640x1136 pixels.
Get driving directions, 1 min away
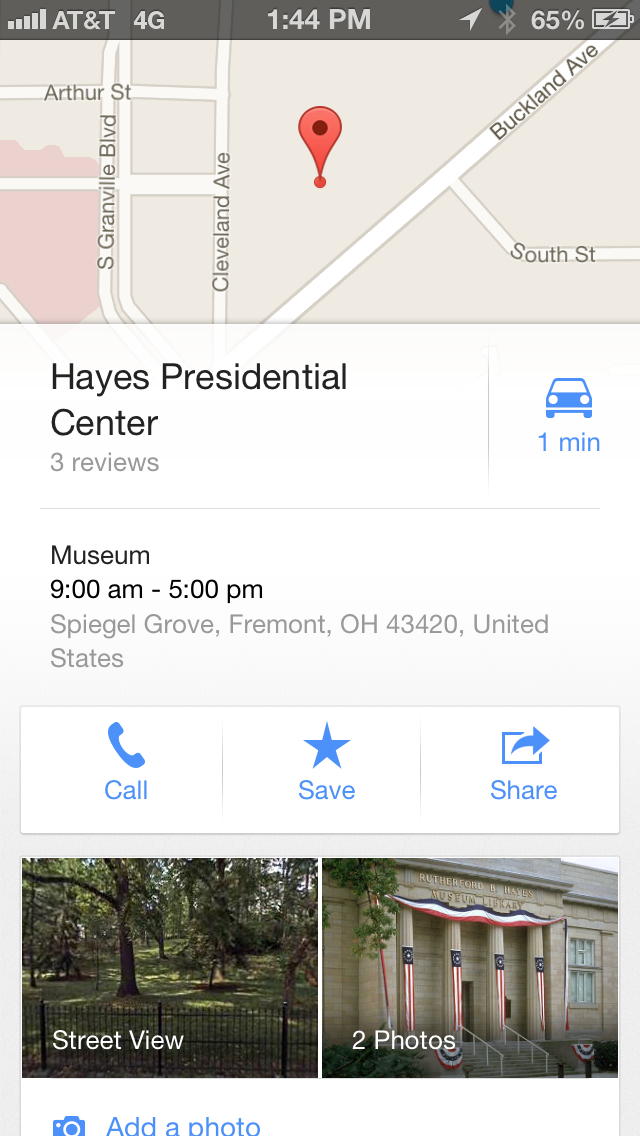point(568,416)
